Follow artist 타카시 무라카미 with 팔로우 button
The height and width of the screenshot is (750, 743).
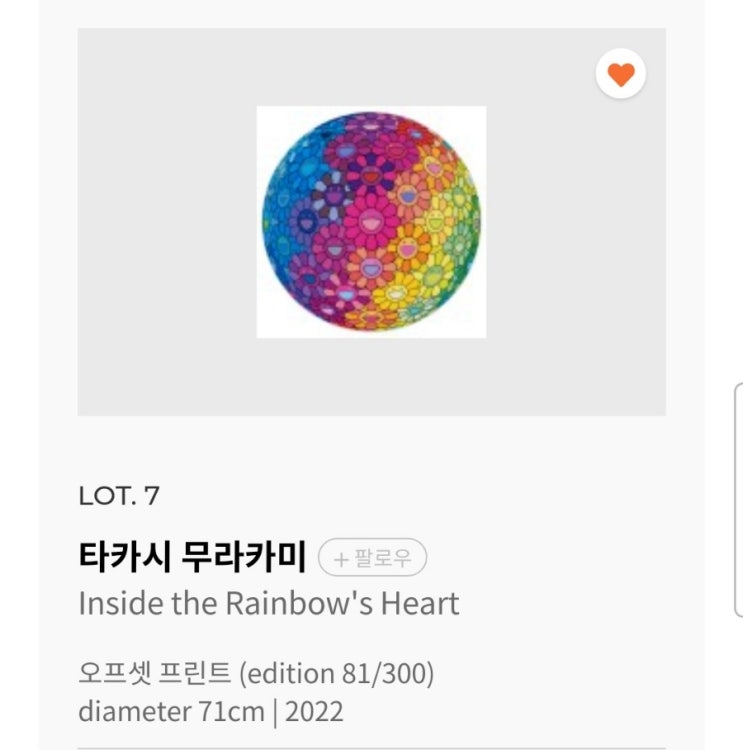(373, 558)
